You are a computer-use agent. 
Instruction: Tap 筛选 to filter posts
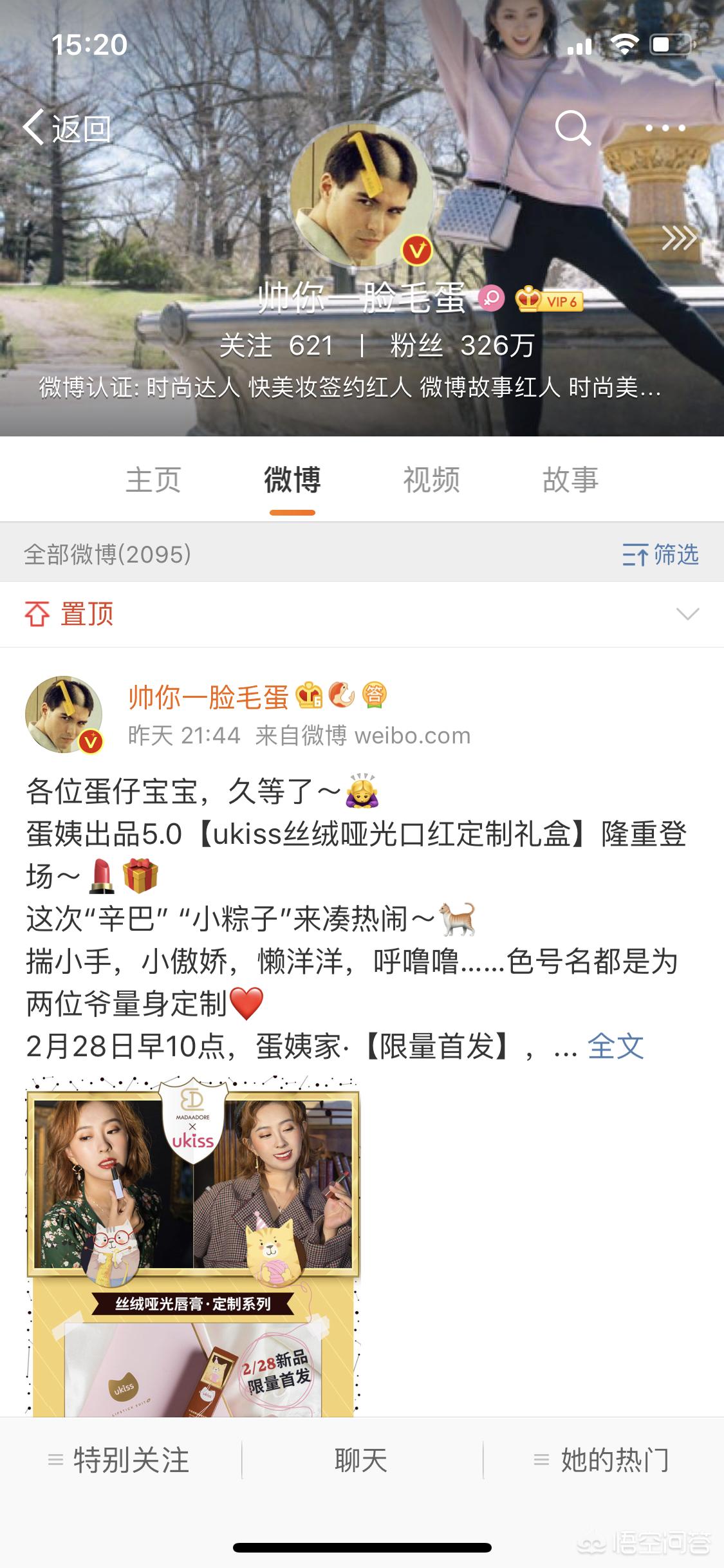[660, 554]
